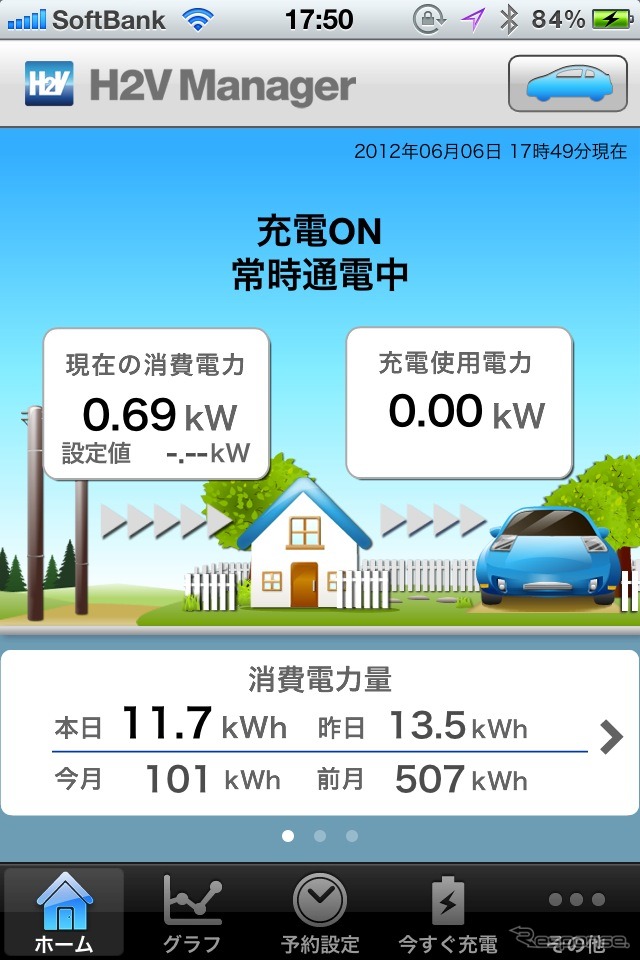Open the ホーム tab
This screenshot has height=960, width=640.
(64, 912)
